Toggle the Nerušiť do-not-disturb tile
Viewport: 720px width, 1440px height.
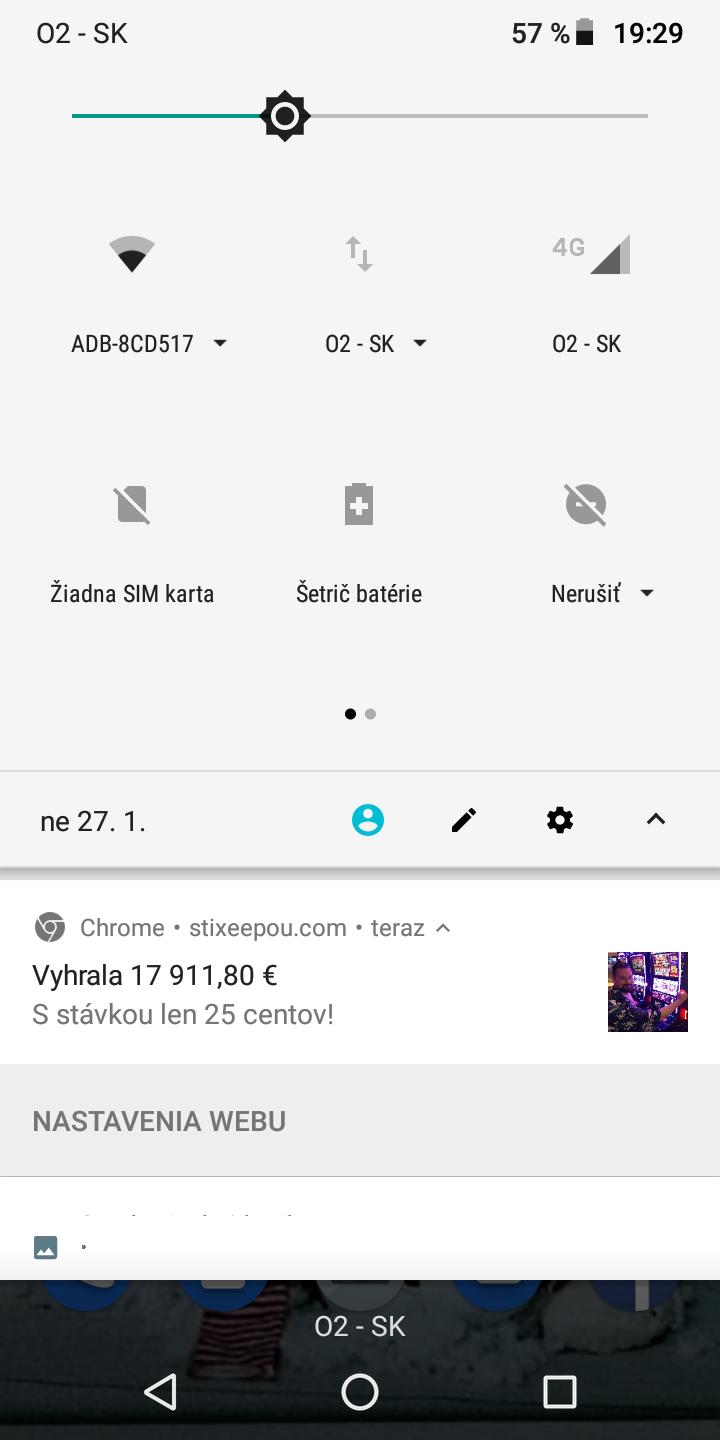586,505
